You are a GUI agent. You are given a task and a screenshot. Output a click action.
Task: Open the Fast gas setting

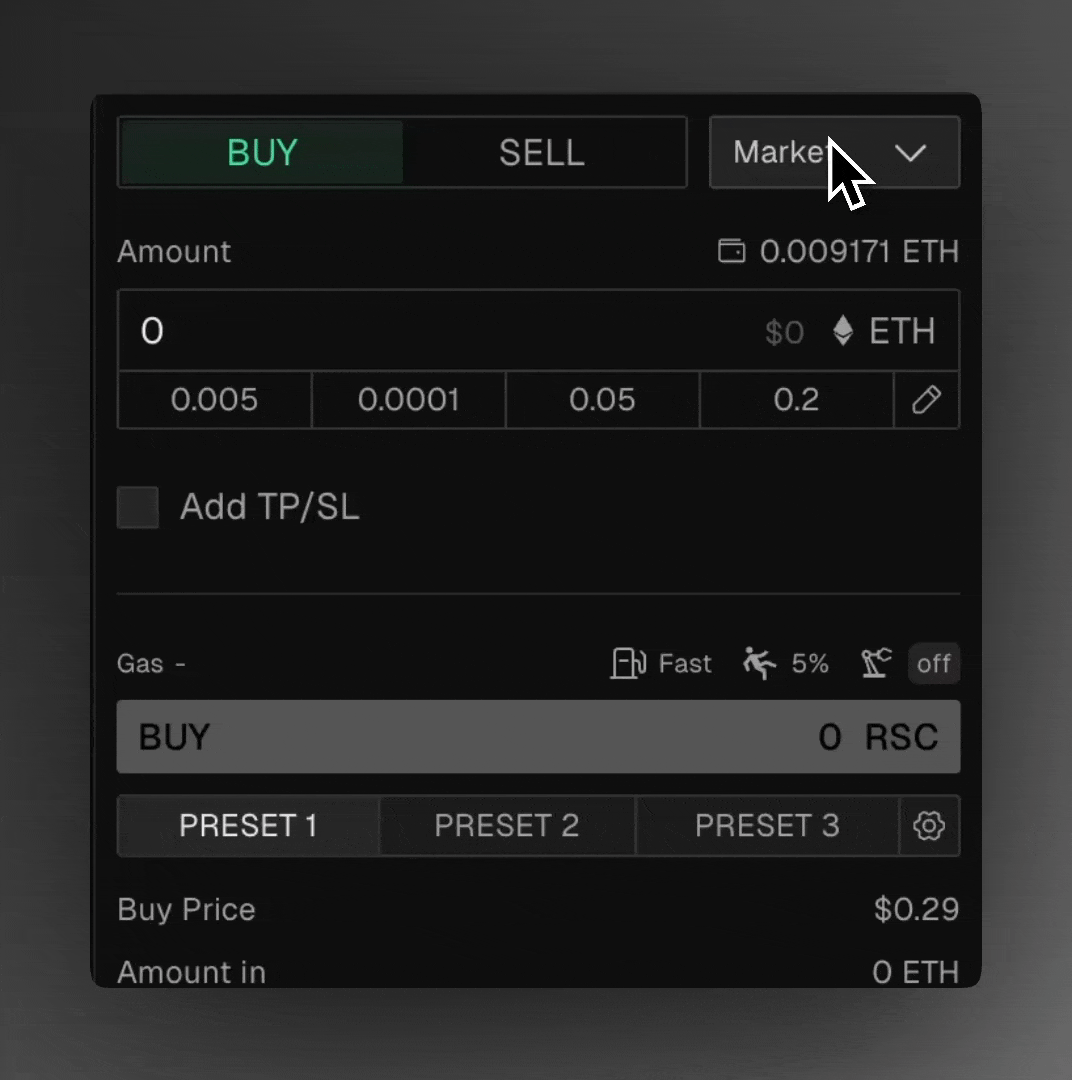[662, 663]
